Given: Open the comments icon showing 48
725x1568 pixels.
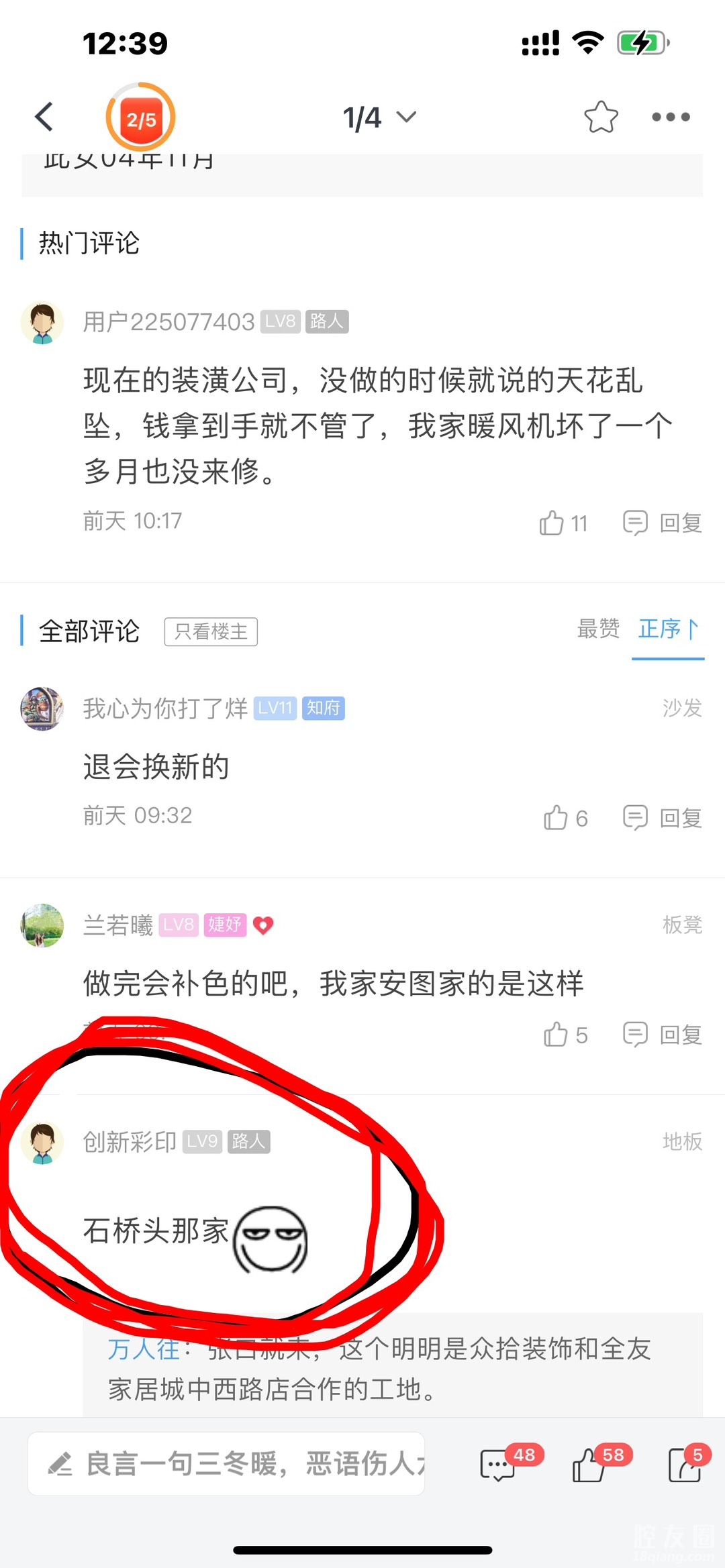Looking at the screenshot, I should tap(498, 1465).
